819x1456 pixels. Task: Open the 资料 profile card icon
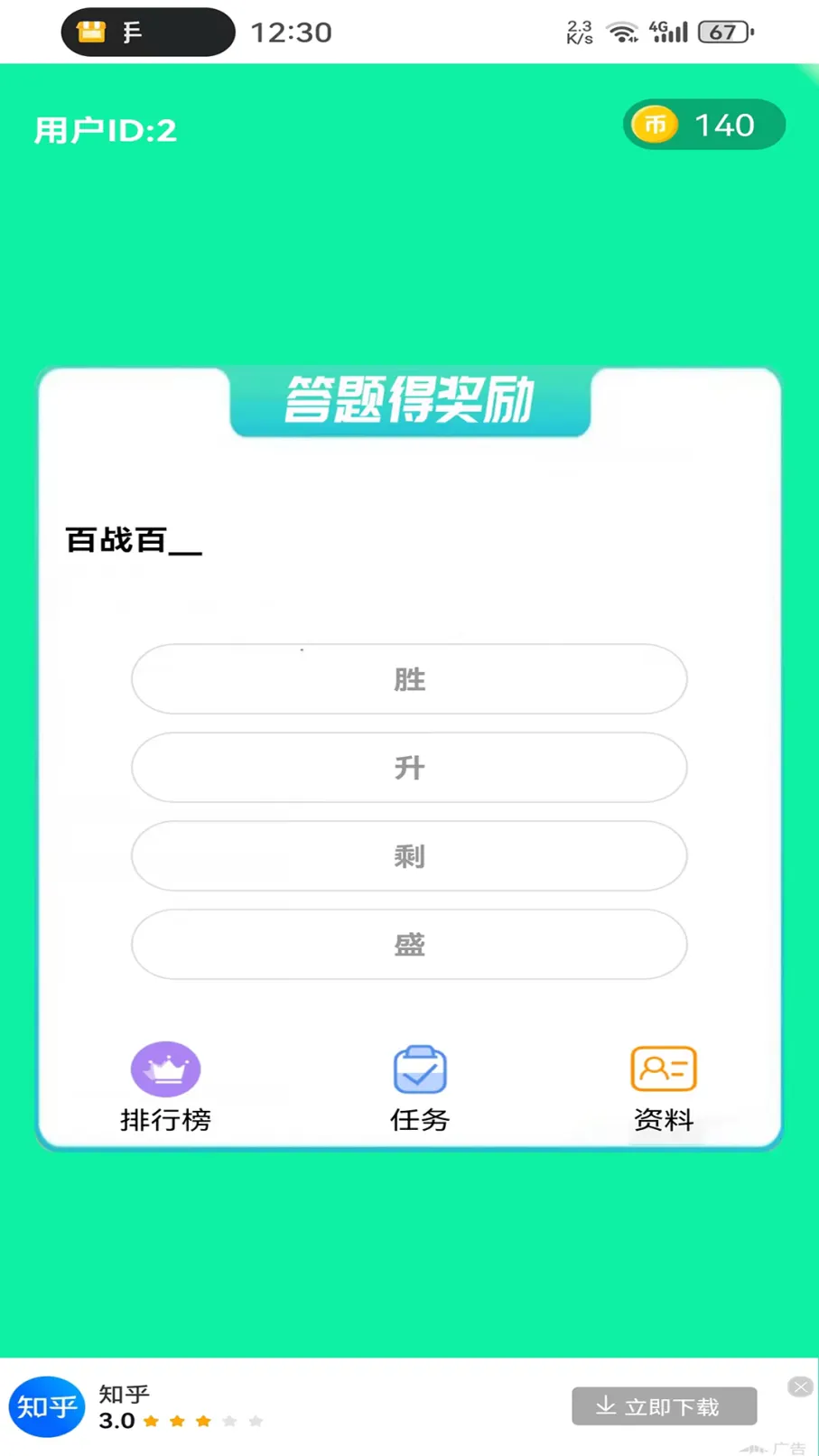click(x=663, y=1069)
